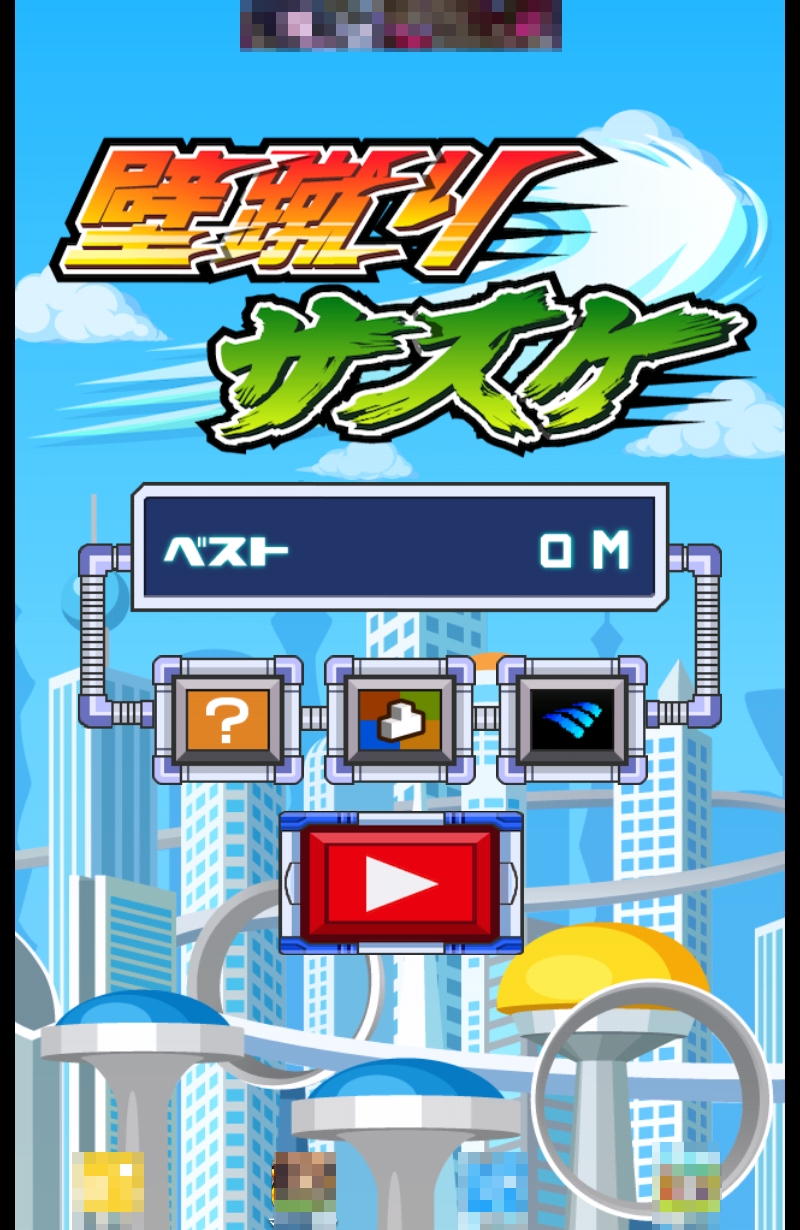
Task: Open the leaderboard podium button
Action: pos(400,719)
